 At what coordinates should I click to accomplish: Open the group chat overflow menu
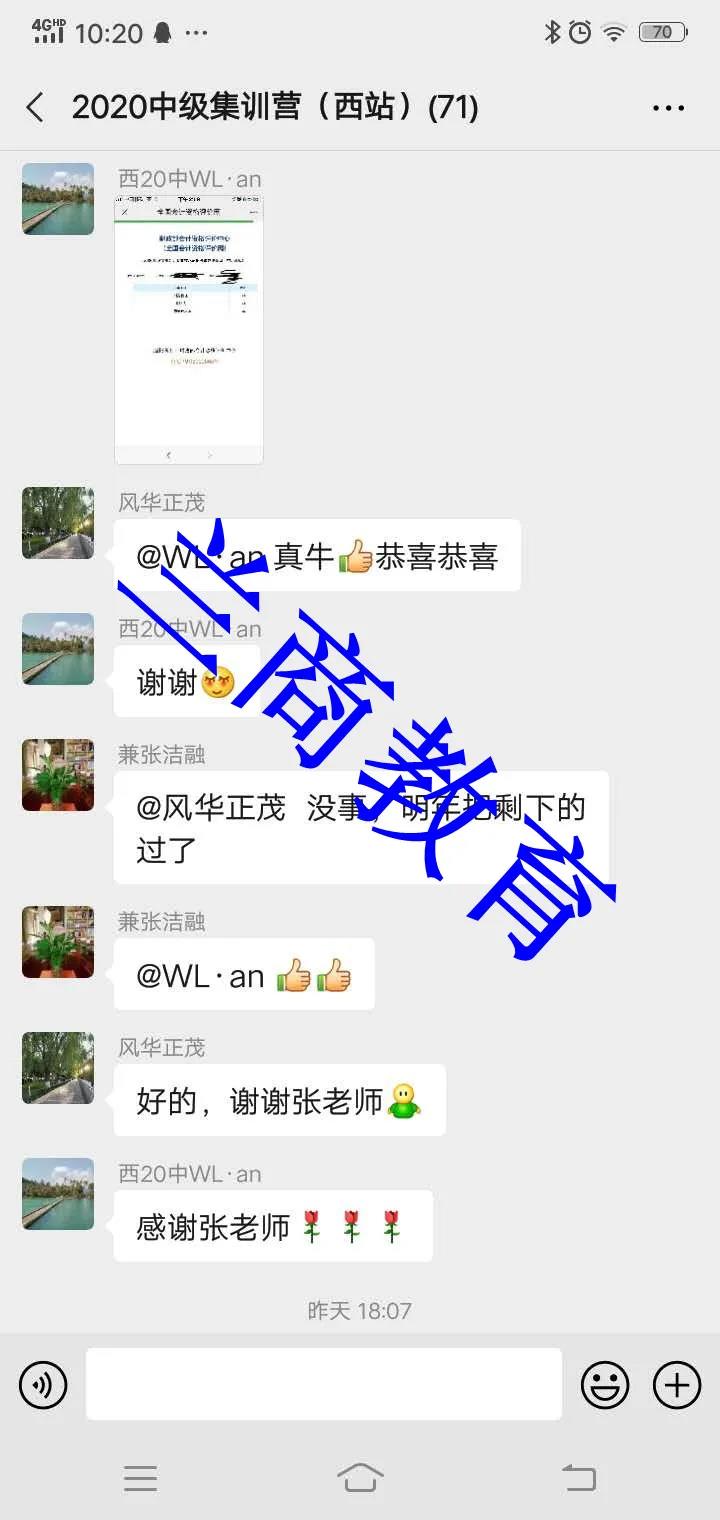668,107
